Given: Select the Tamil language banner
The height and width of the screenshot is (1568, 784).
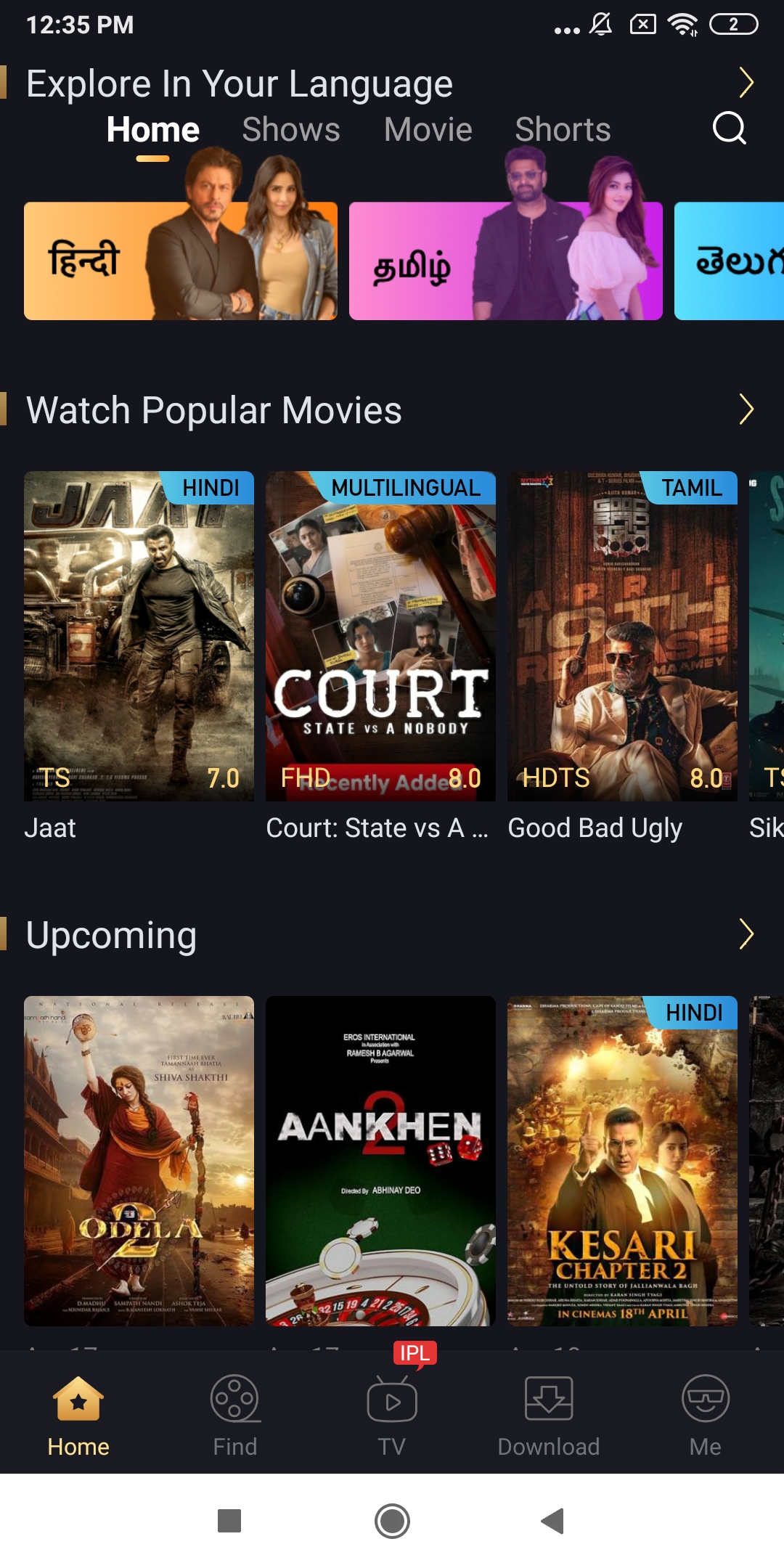Looking at the screenshot, I should (x=505, y=261).
